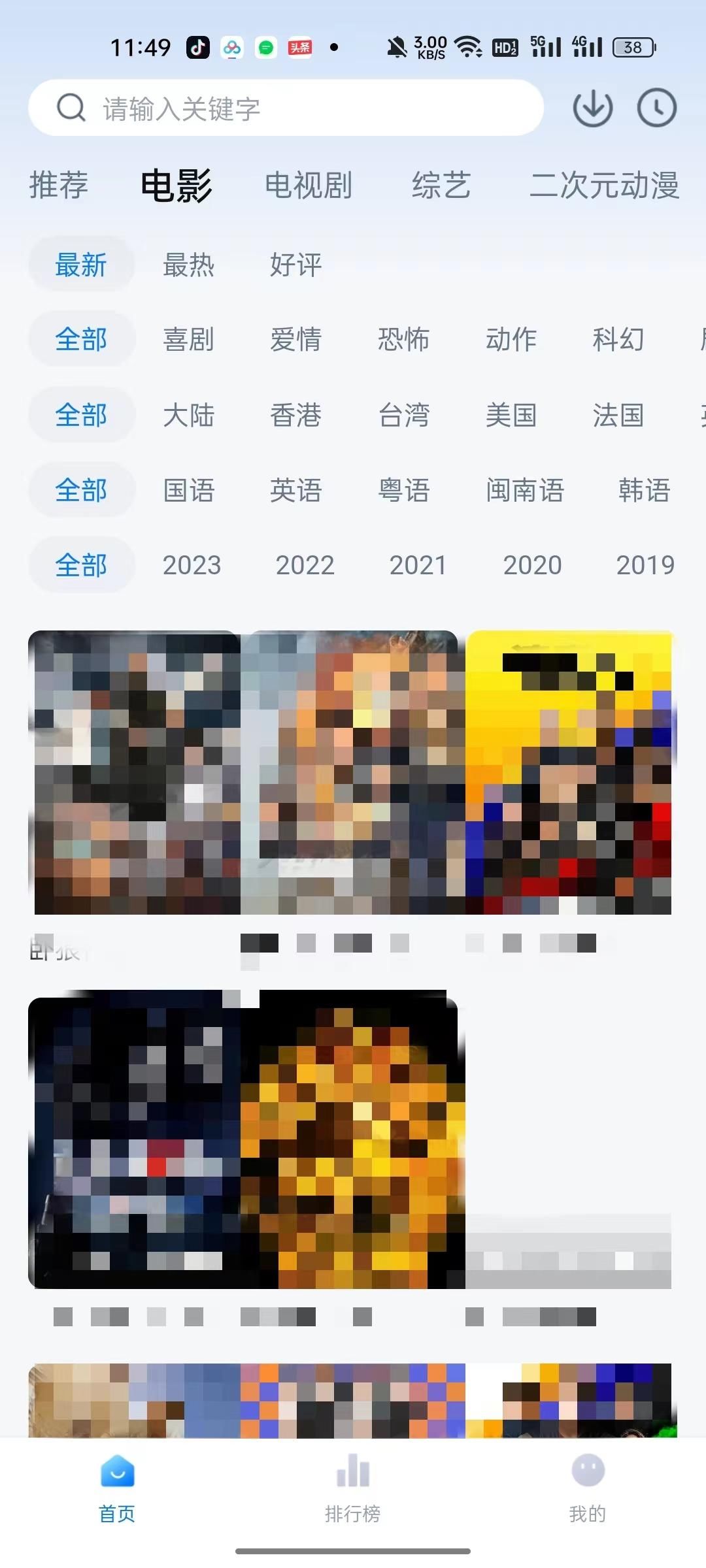Open the watch history clock icon

pos(656,108)
